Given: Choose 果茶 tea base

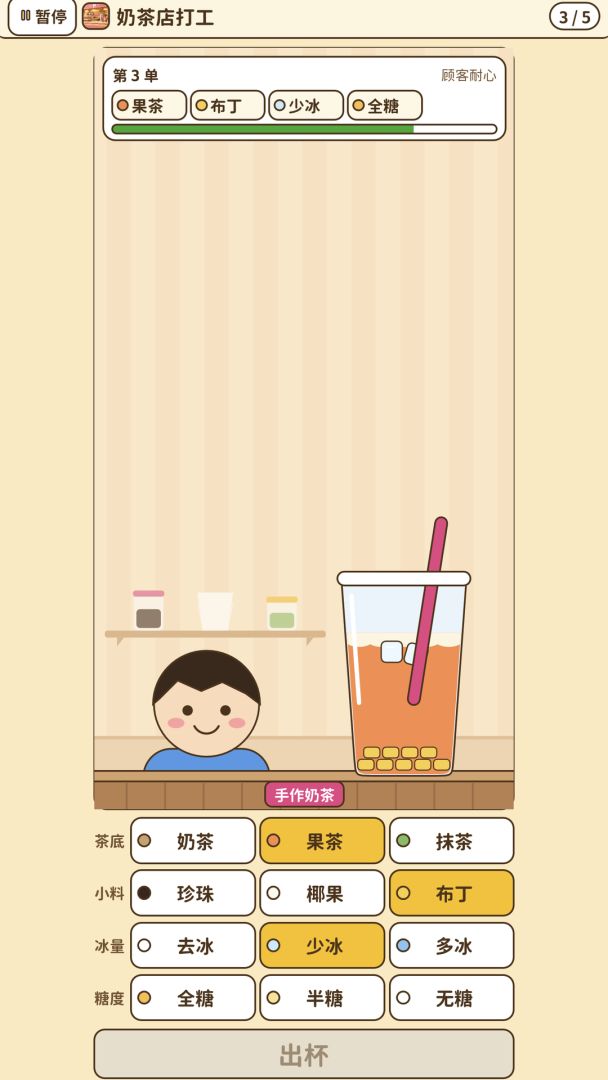Looking at the screenshot, I should (322, 840).
